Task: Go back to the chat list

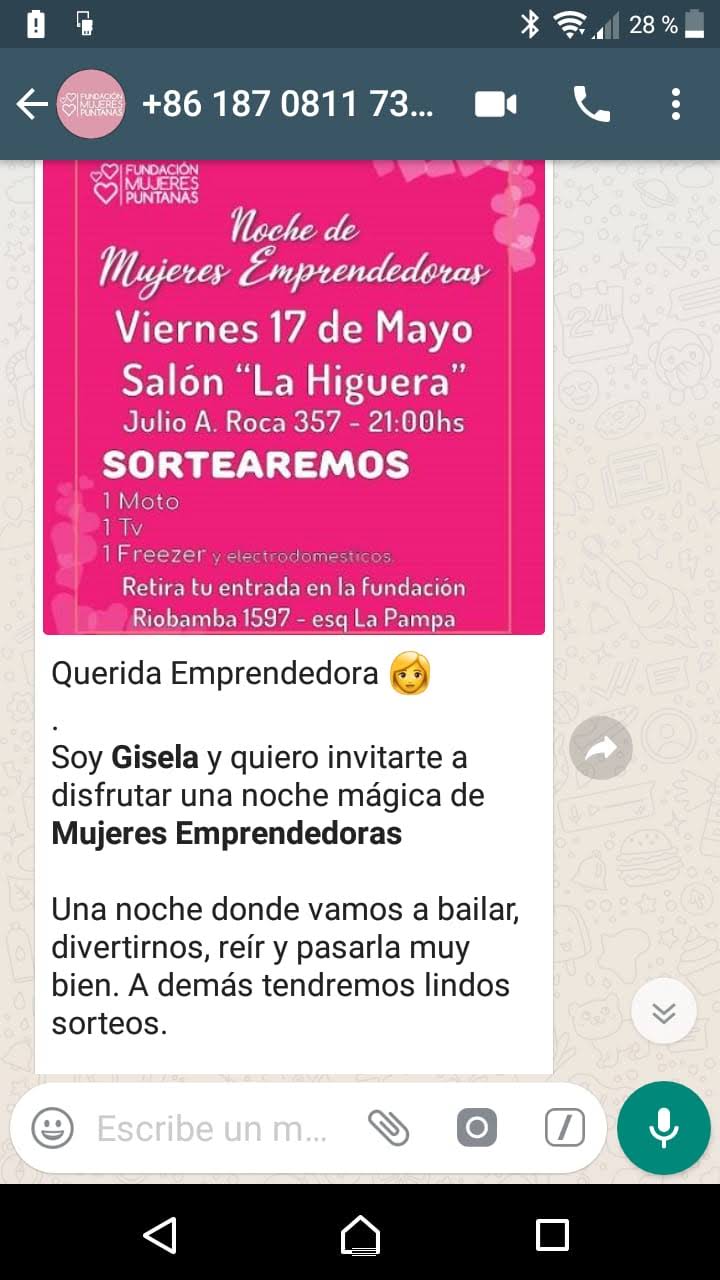Action: click(x=32, y=104)
